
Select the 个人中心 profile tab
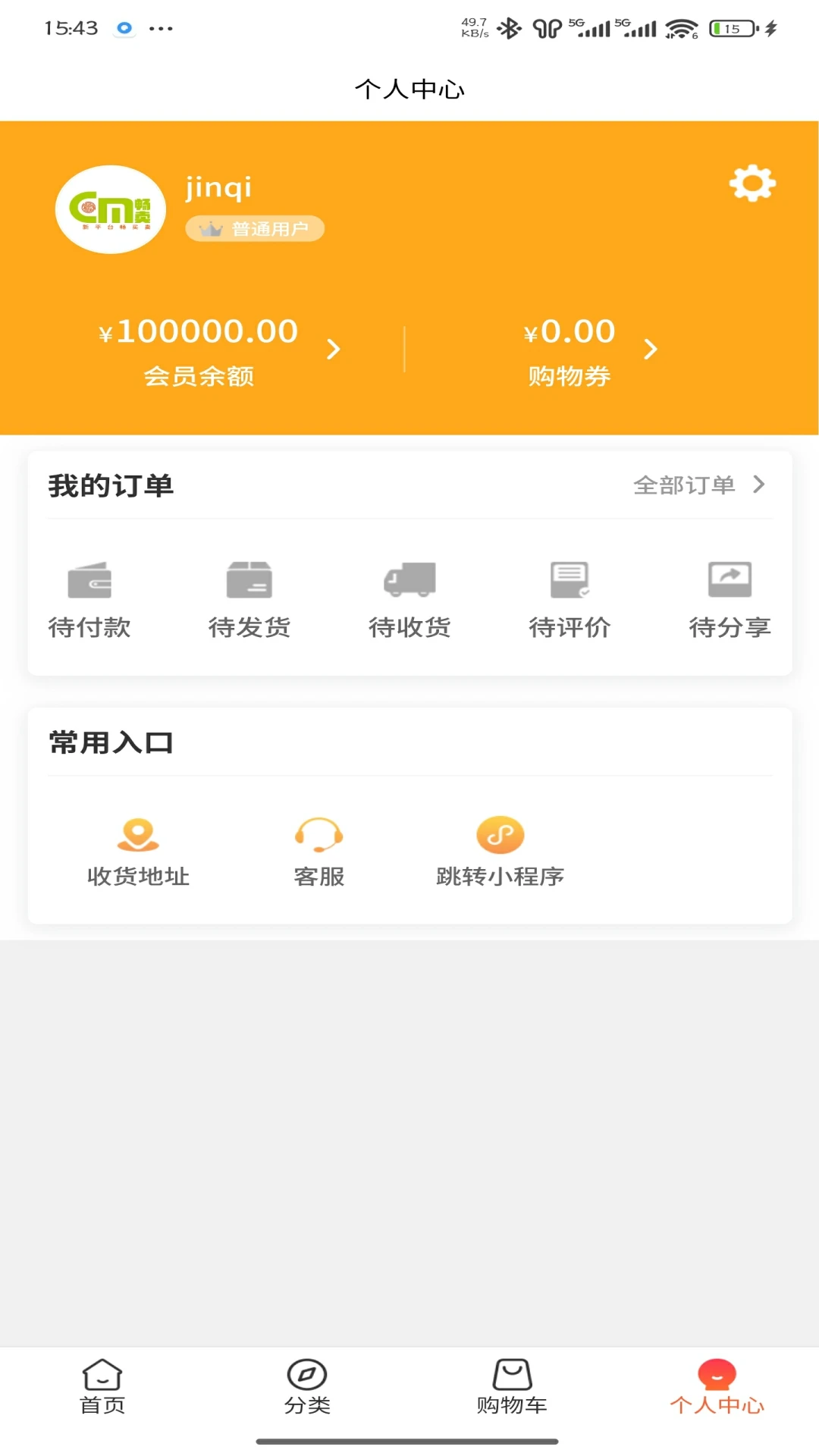[717, 1386]
